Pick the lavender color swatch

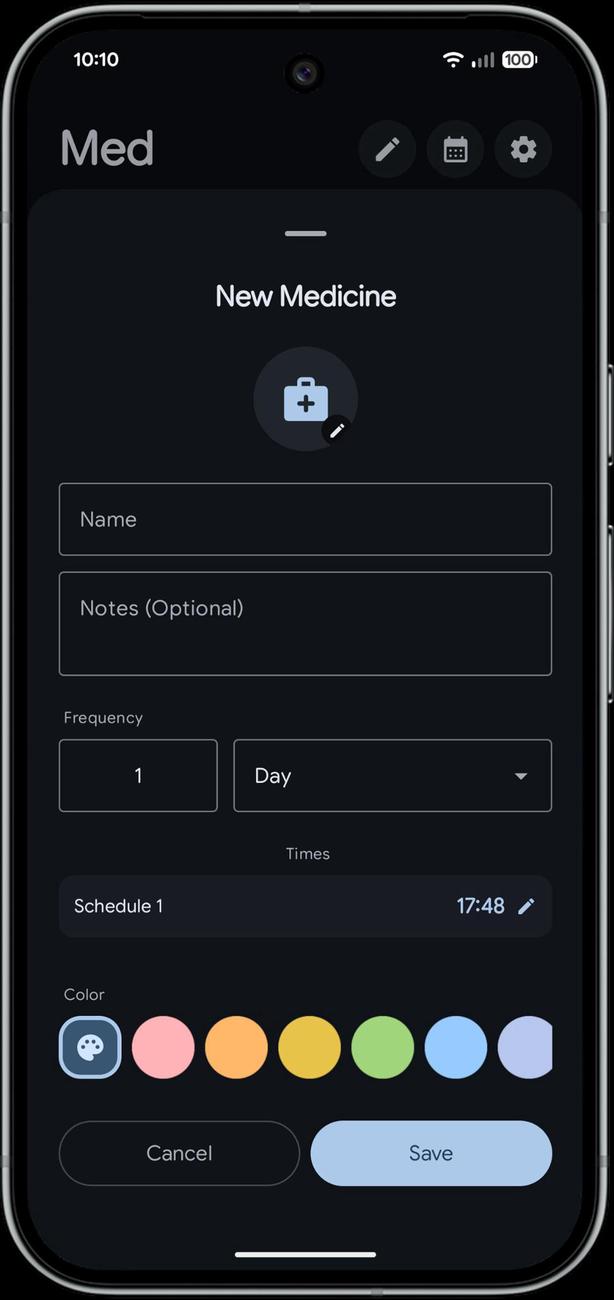(526, 1047)
